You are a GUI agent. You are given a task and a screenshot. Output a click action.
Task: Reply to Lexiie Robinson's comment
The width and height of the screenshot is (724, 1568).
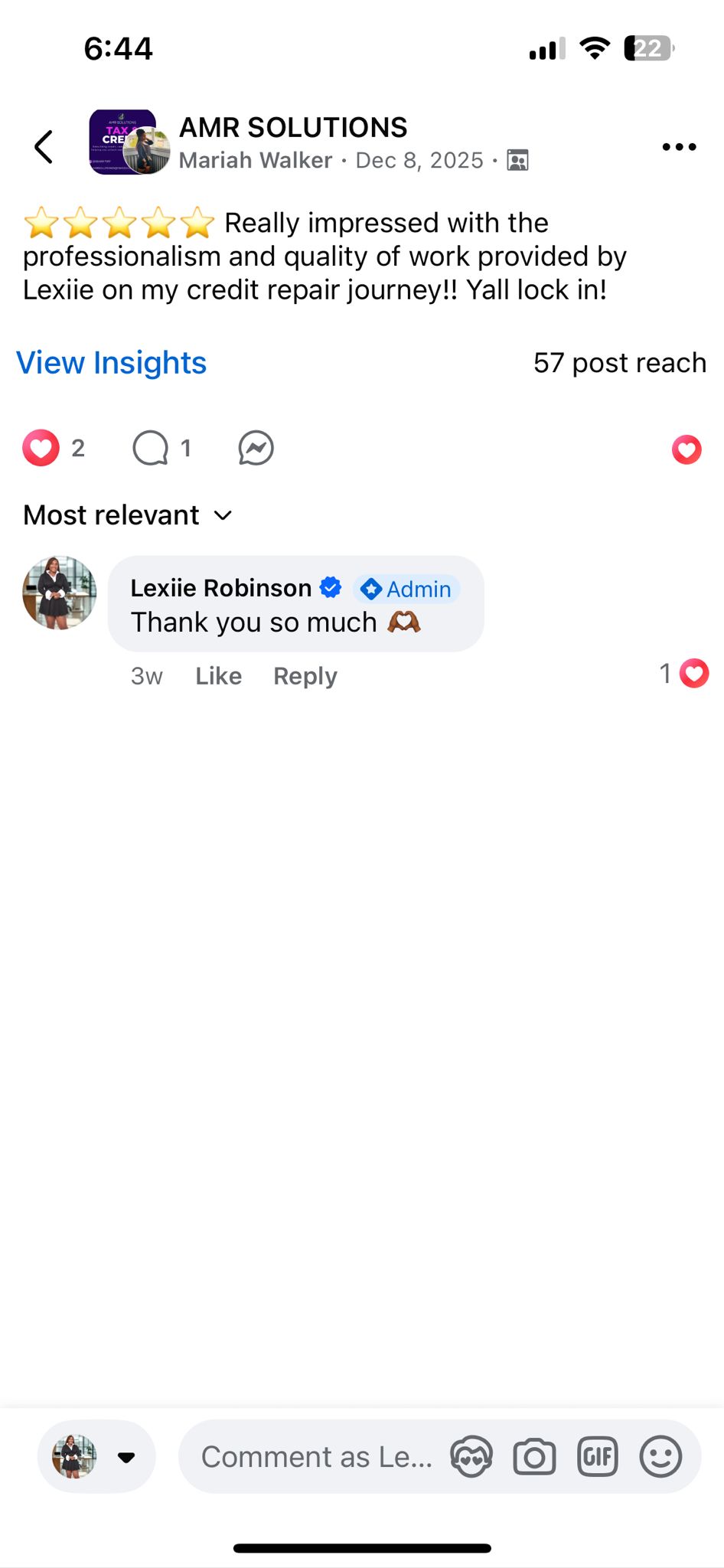(x=305, y=676)
